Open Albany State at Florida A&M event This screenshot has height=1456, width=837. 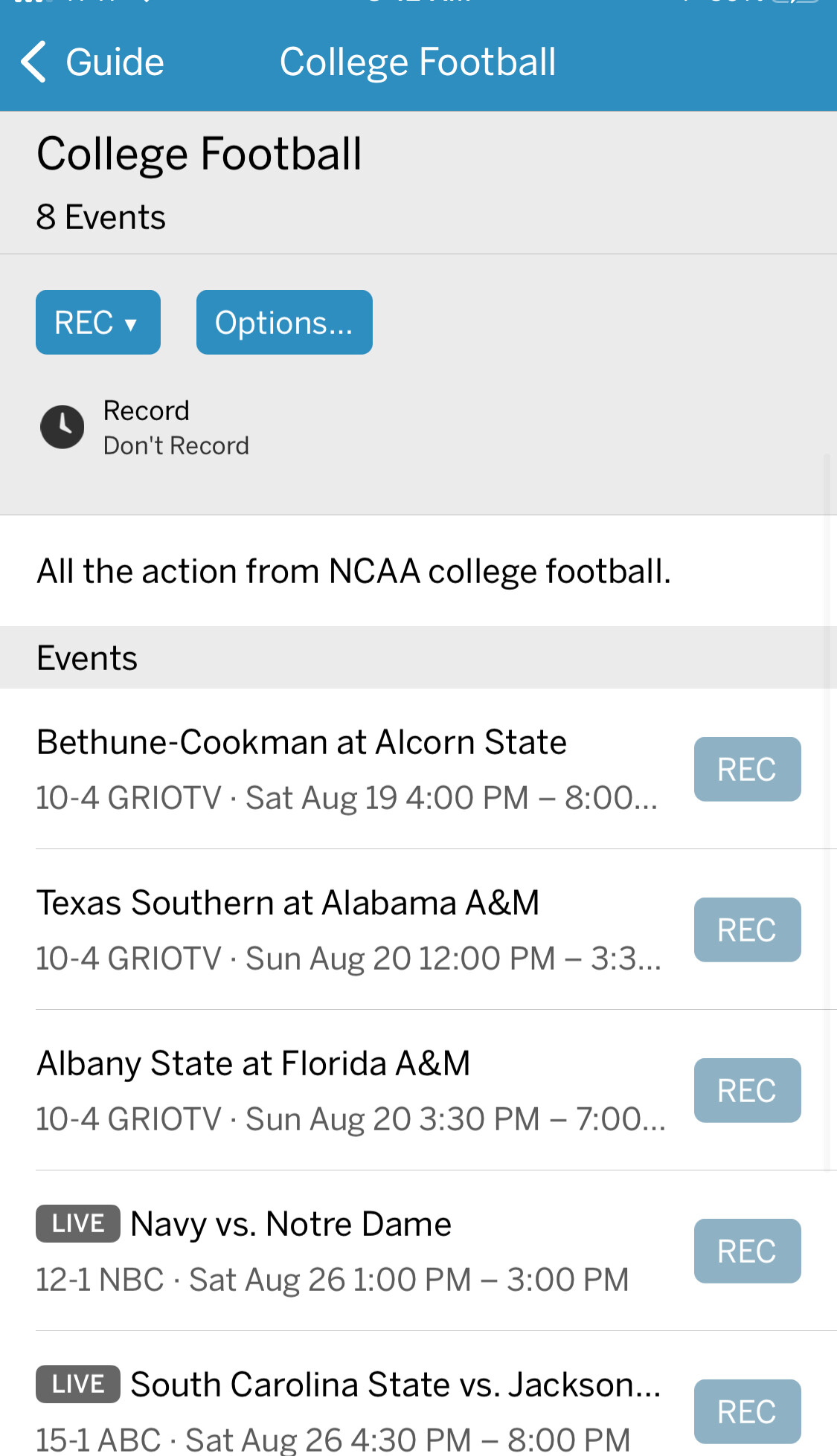350,1090
